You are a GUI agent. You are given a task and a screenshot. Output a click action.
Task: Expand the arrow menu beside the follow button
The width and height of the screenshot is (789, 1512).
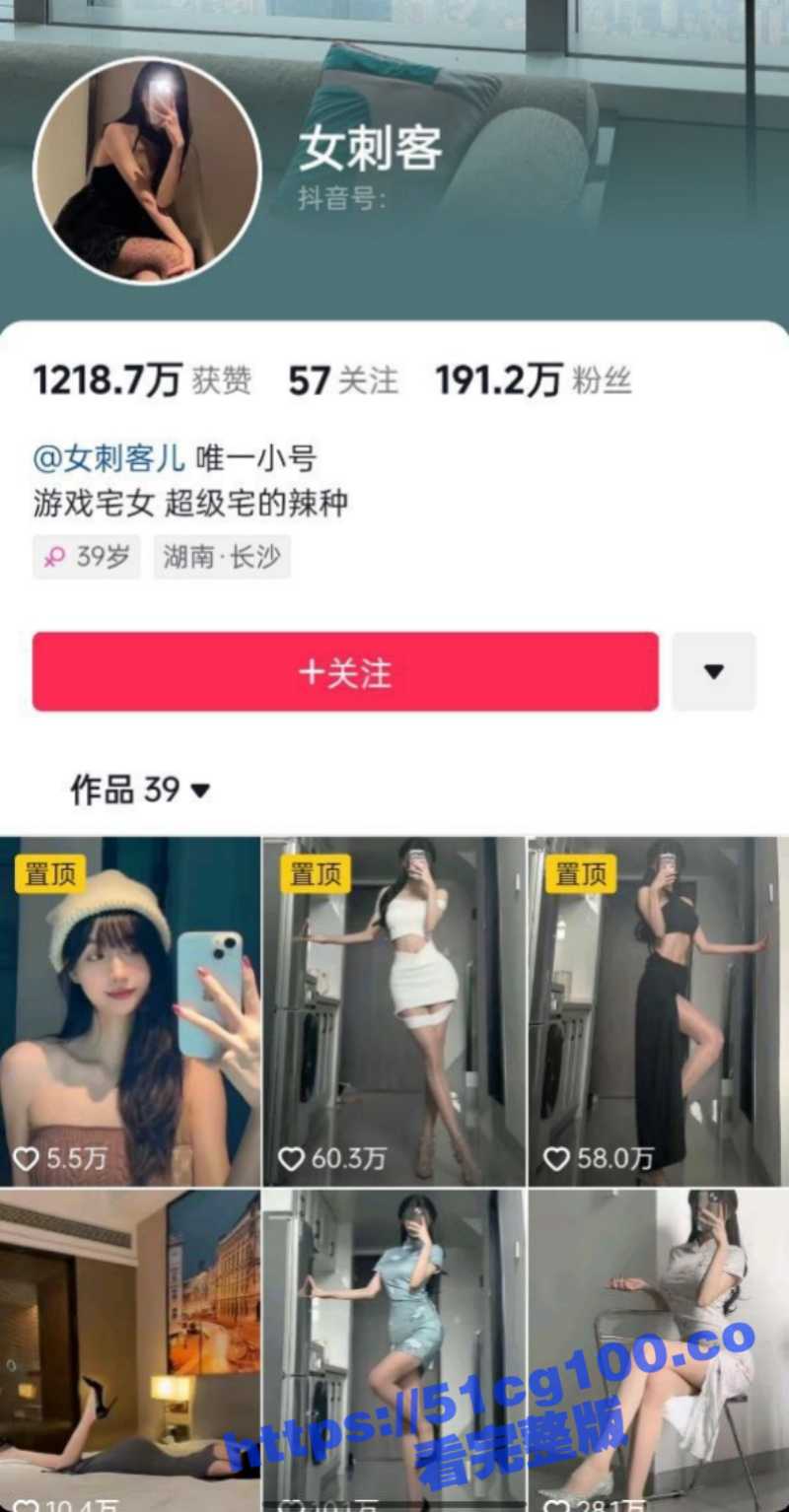pos(714,672)
